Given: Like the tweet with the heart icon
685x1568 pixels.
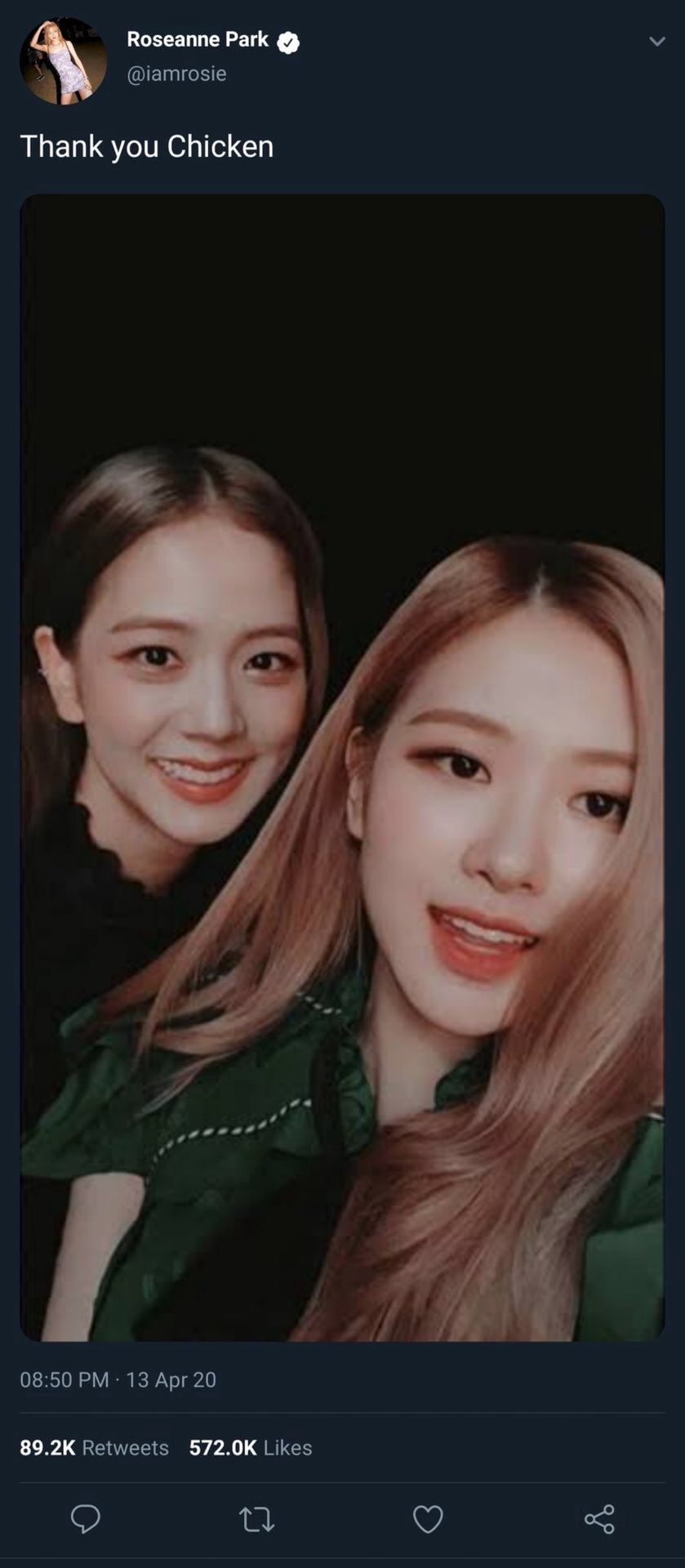Looking at the screenshot, I should tap(428, 1520).
